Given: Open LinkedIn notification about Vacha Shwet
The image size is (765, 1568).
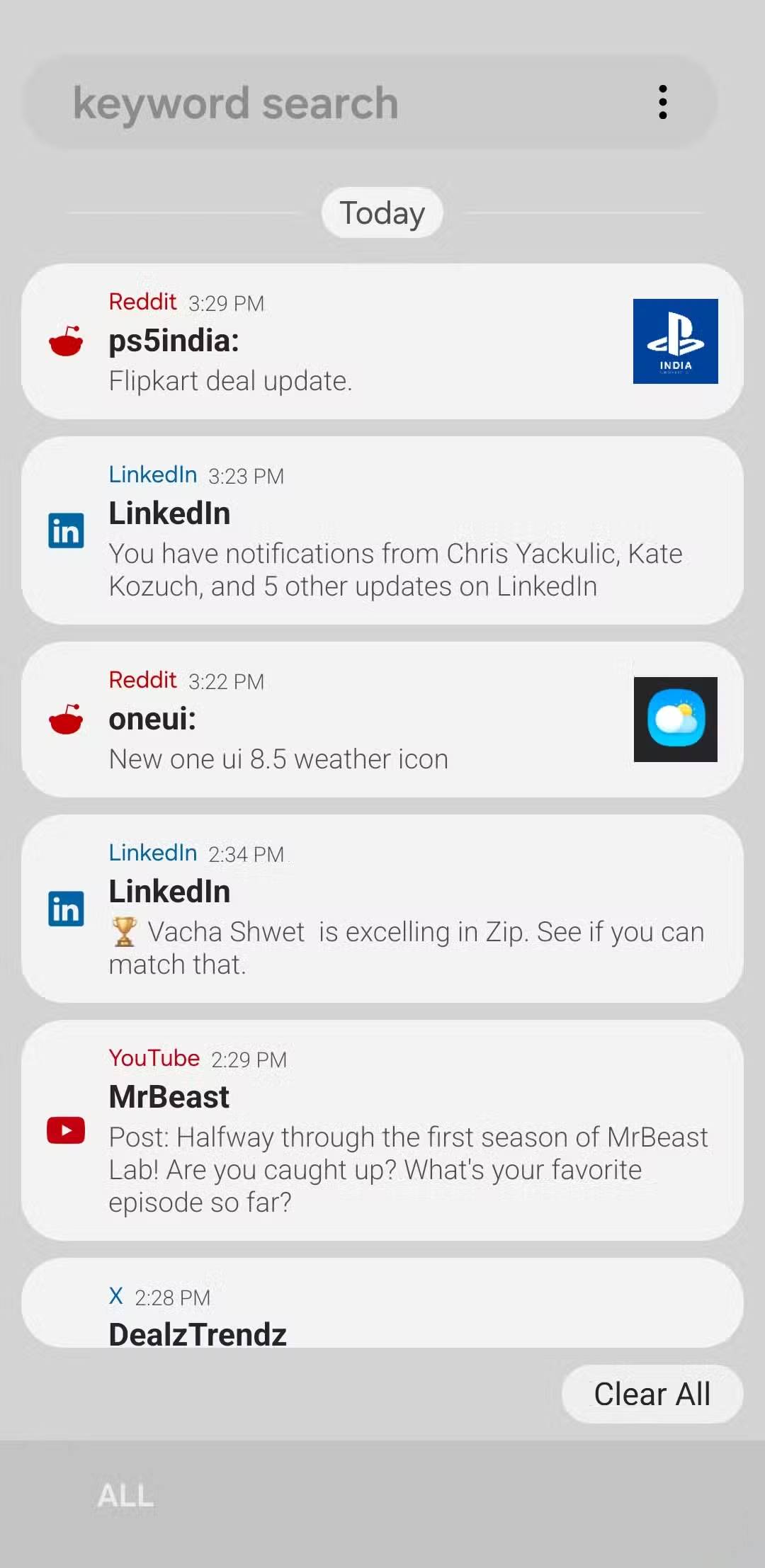Looking at the screenshot, I should [x=382, y=909].
